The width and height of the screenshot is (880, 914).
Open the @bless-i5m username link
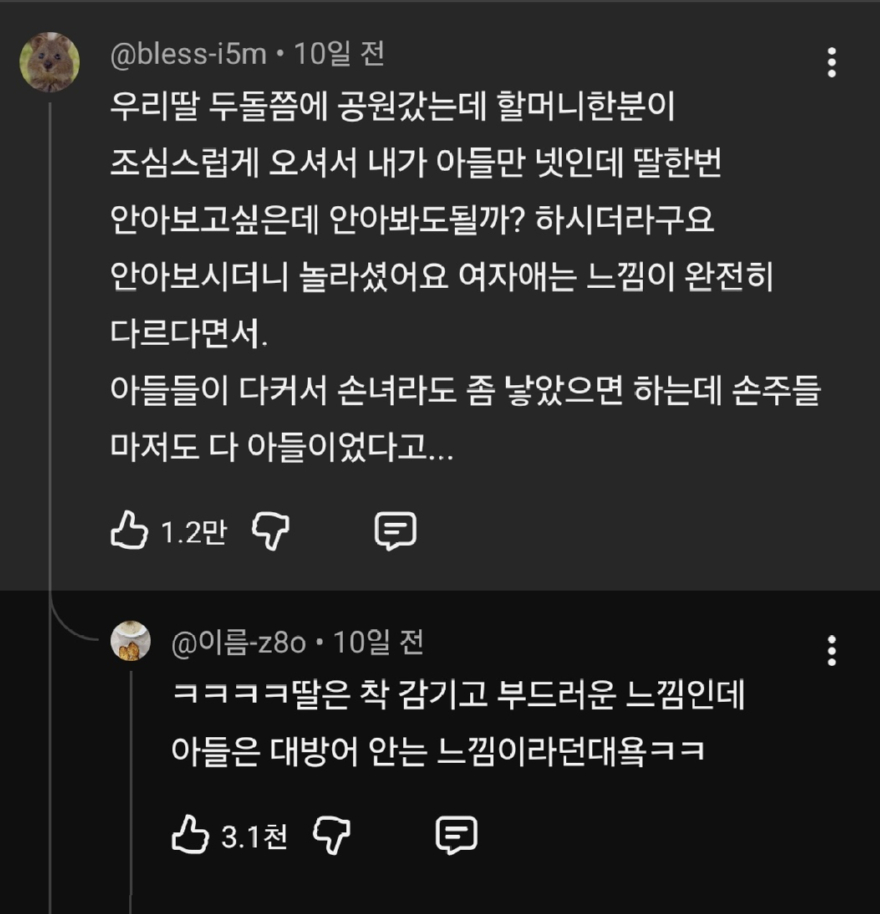point(188,54)
